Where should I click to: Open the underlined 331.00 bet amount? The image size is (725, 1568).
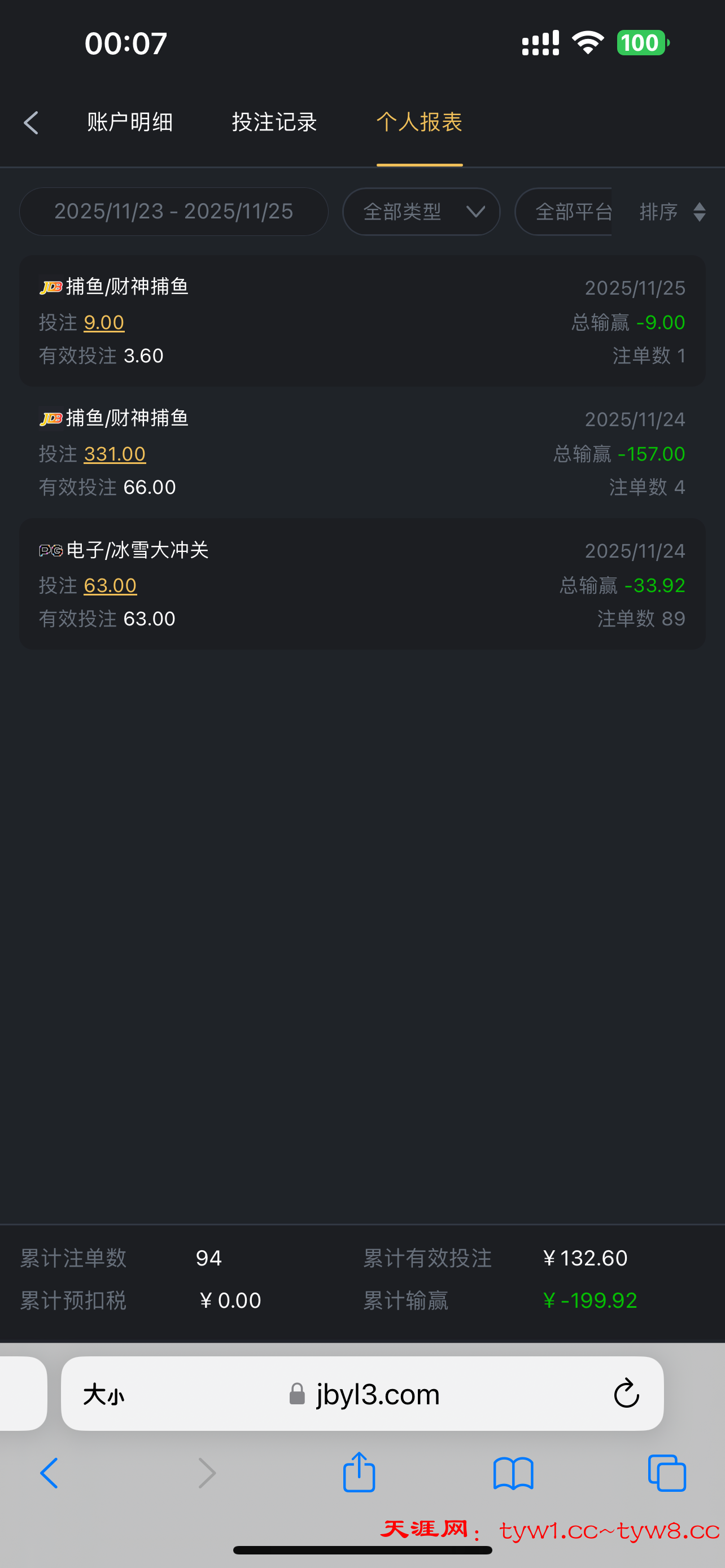(x=115, y=454)
